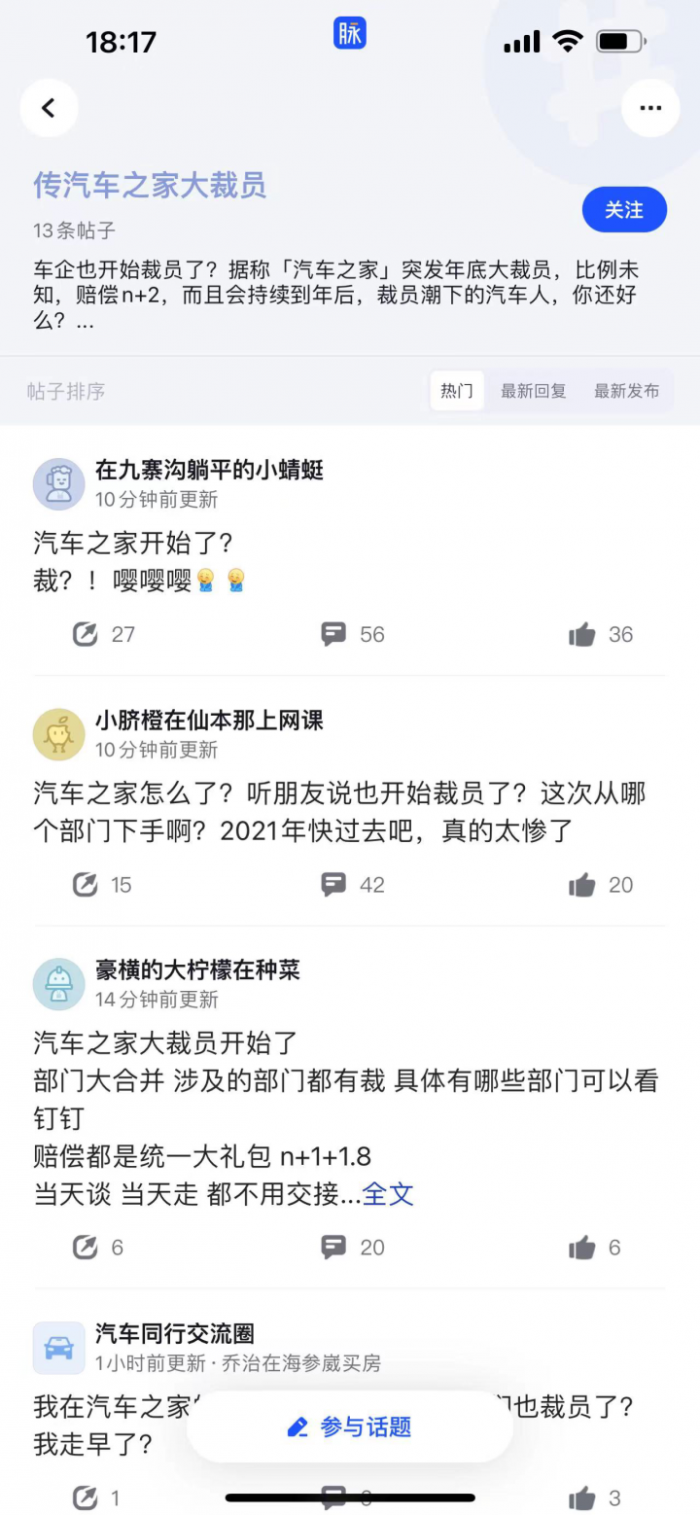Switch to 最新发布 sorting
Viewport: 700px width, 1515px height.
point(626,391)
